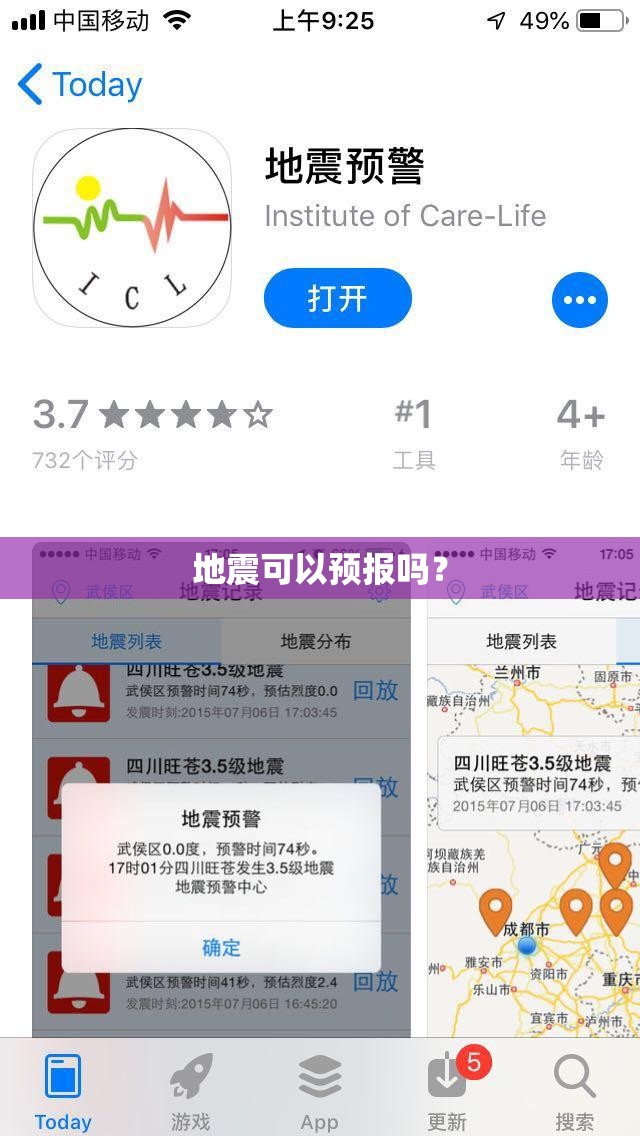640x1136 pixels.
Task: Switch to the App tab
Action: coord(320,1090)
